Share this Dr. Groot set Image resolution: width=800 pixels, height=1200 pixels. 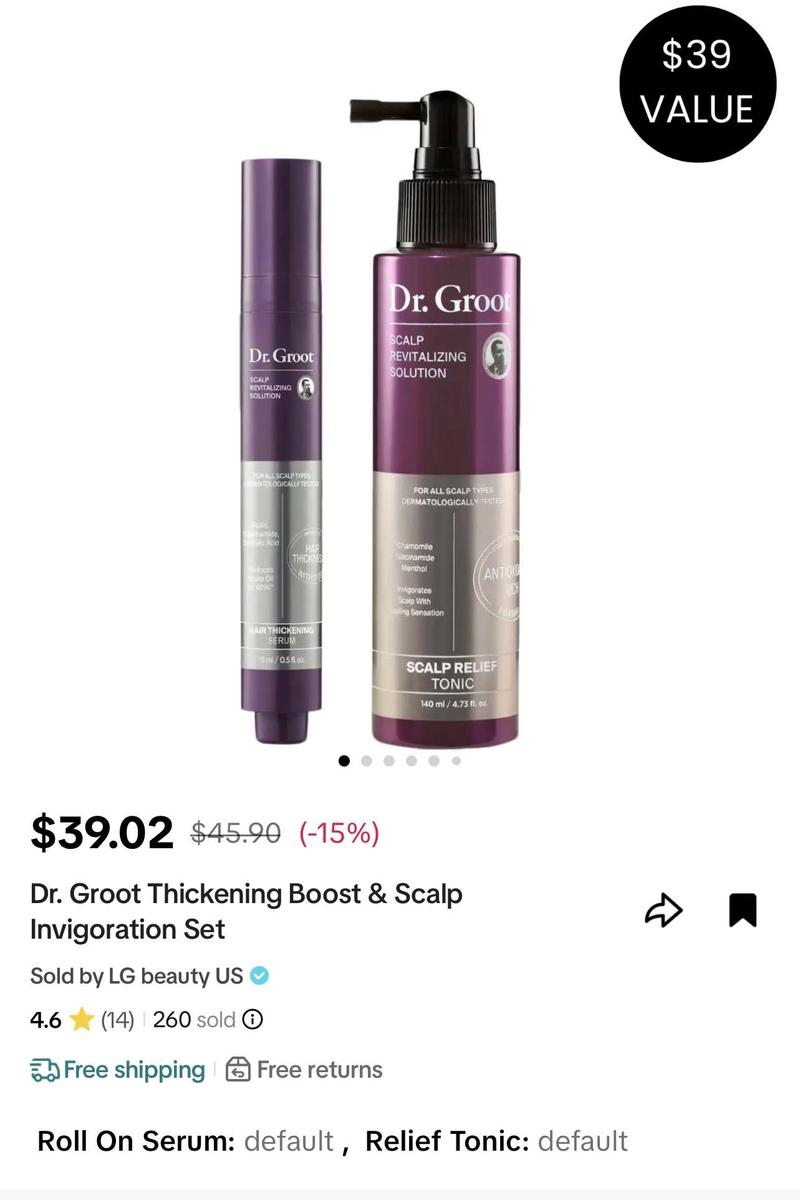[x=663, y=910]
